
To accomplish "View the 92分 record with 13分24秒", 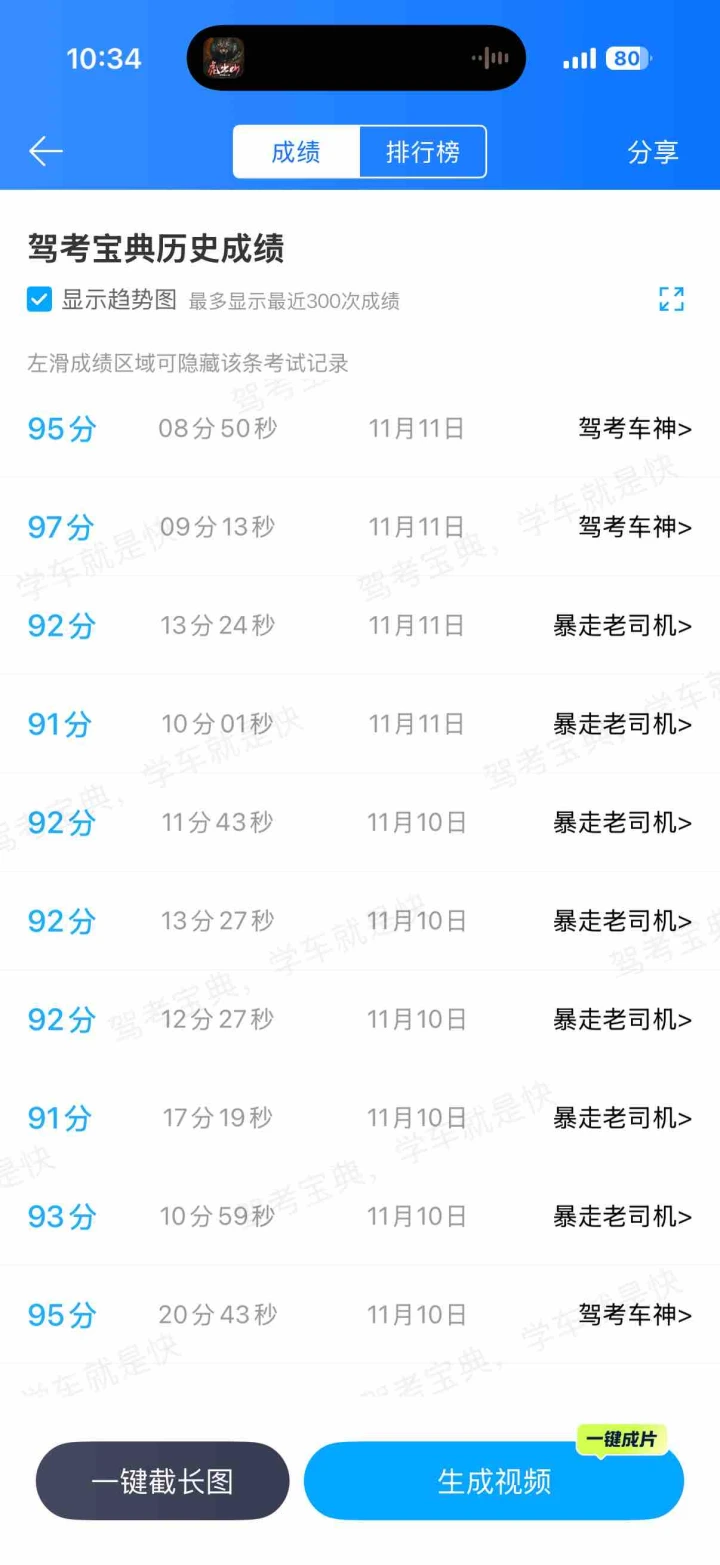I will (360, 626).
